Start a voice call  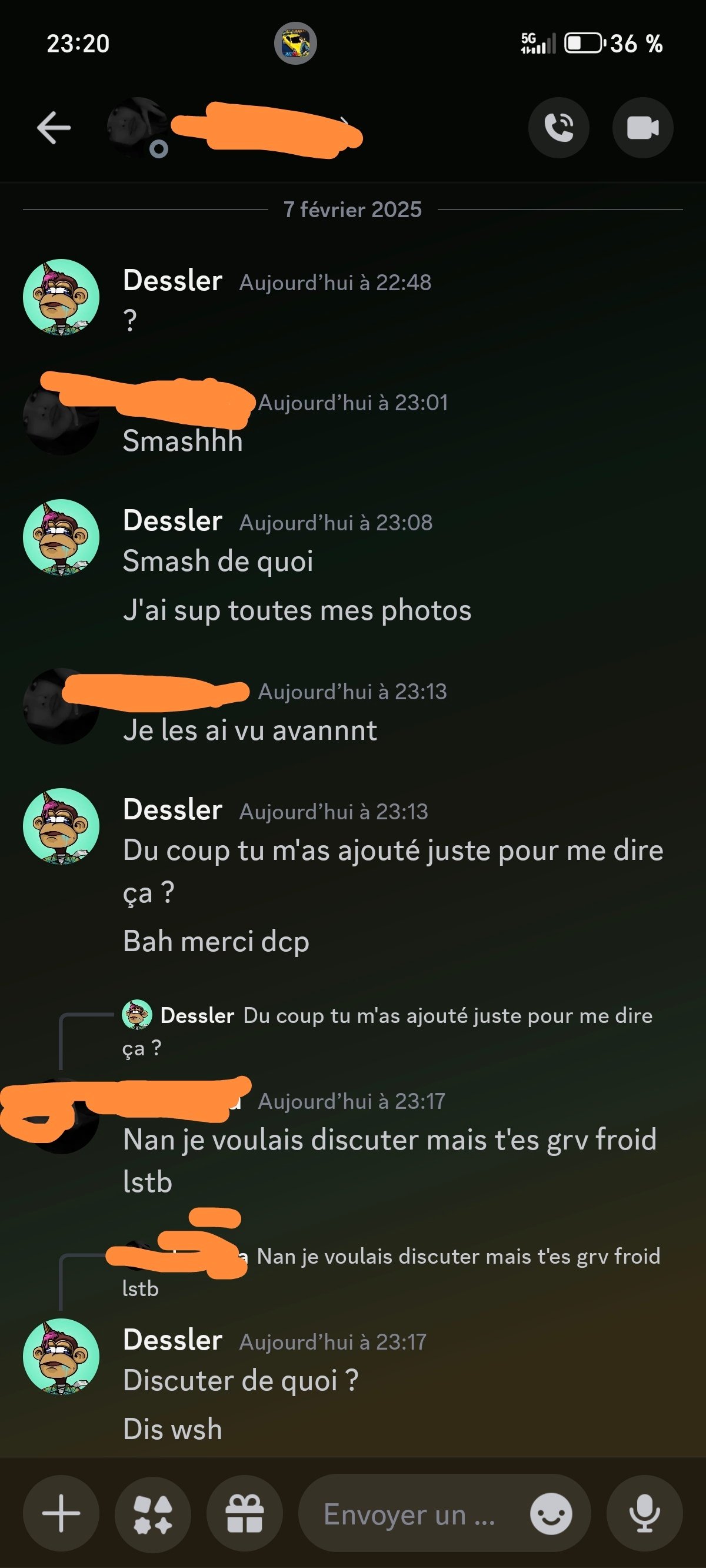tap(559, 128)
